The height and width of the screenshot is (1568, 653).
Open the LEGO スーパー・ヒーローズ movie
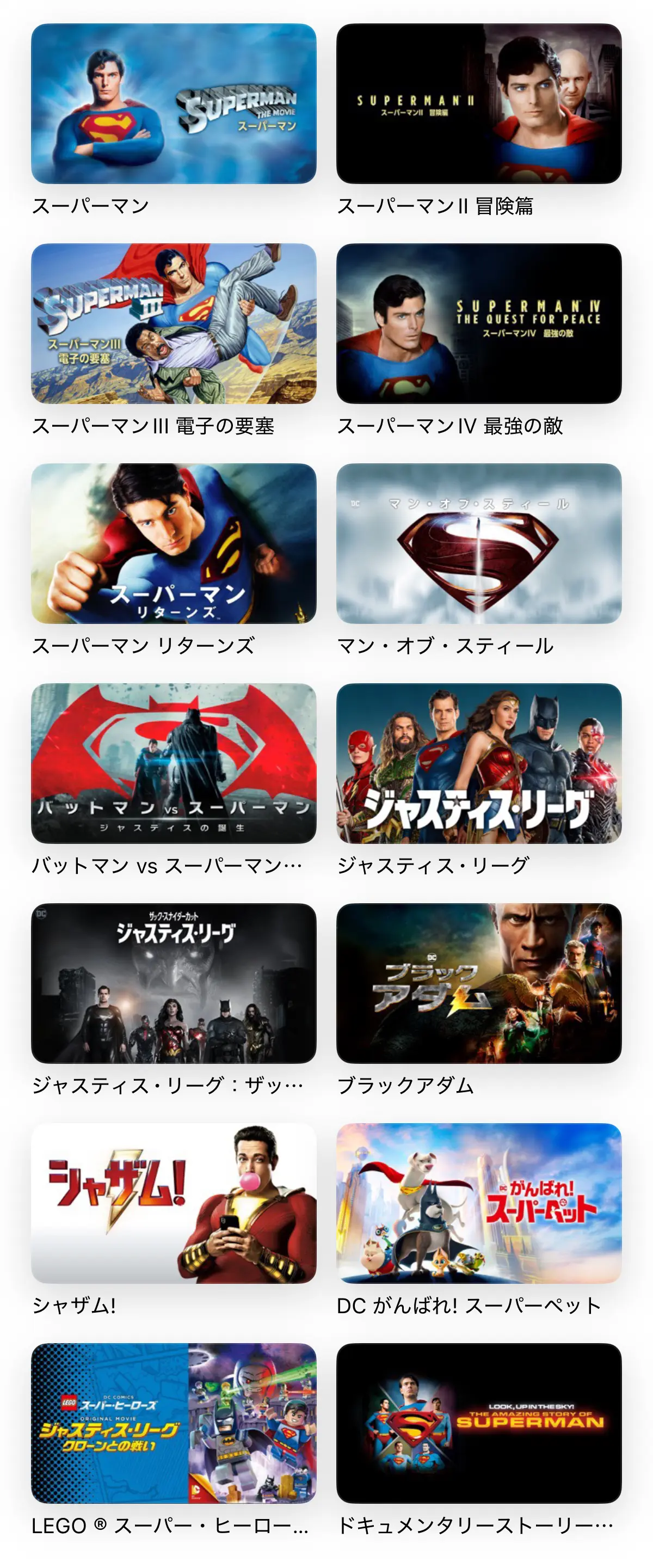(174, 1423)
